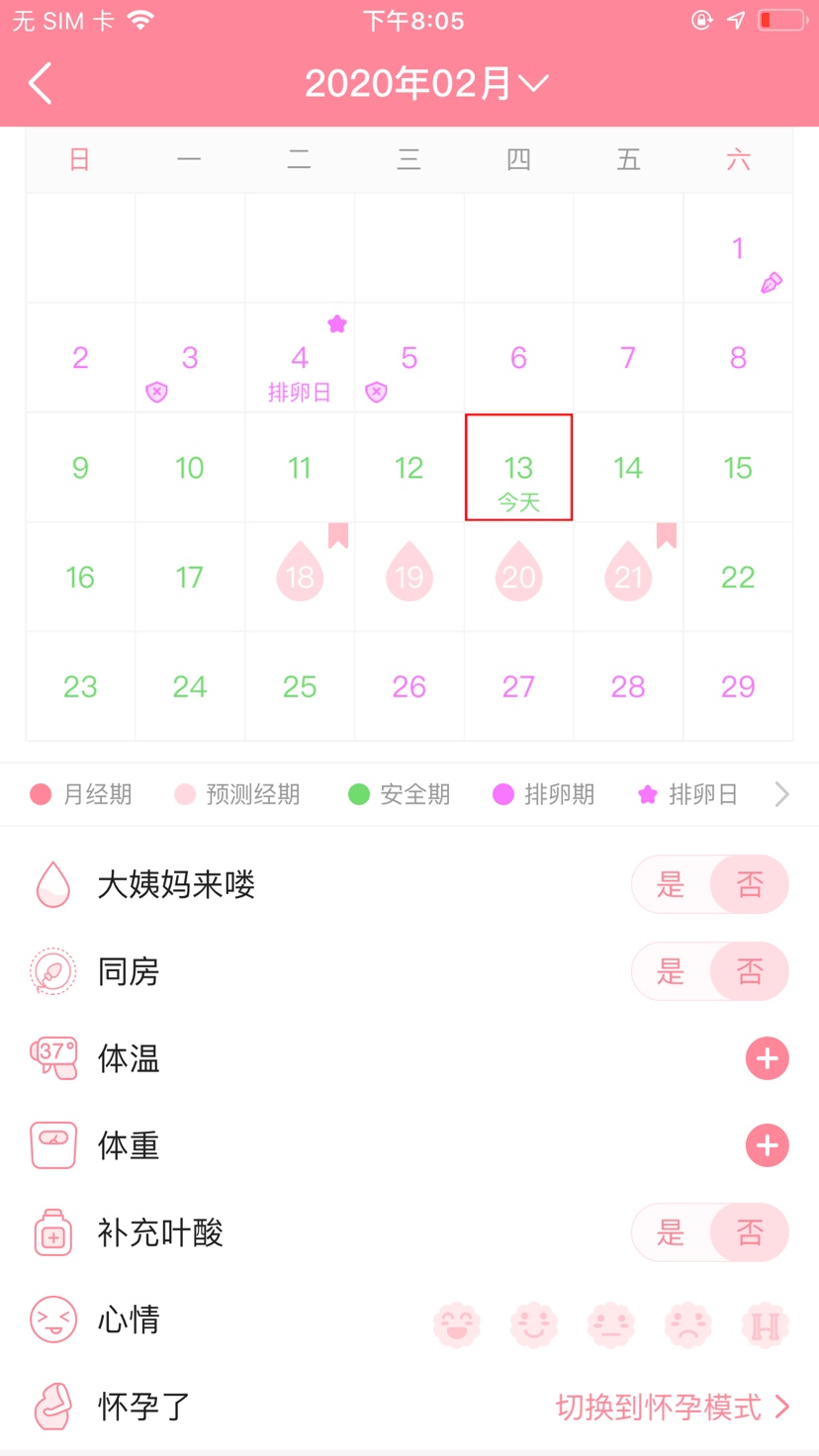Select February 22 in the calendar

pos(738,577)
